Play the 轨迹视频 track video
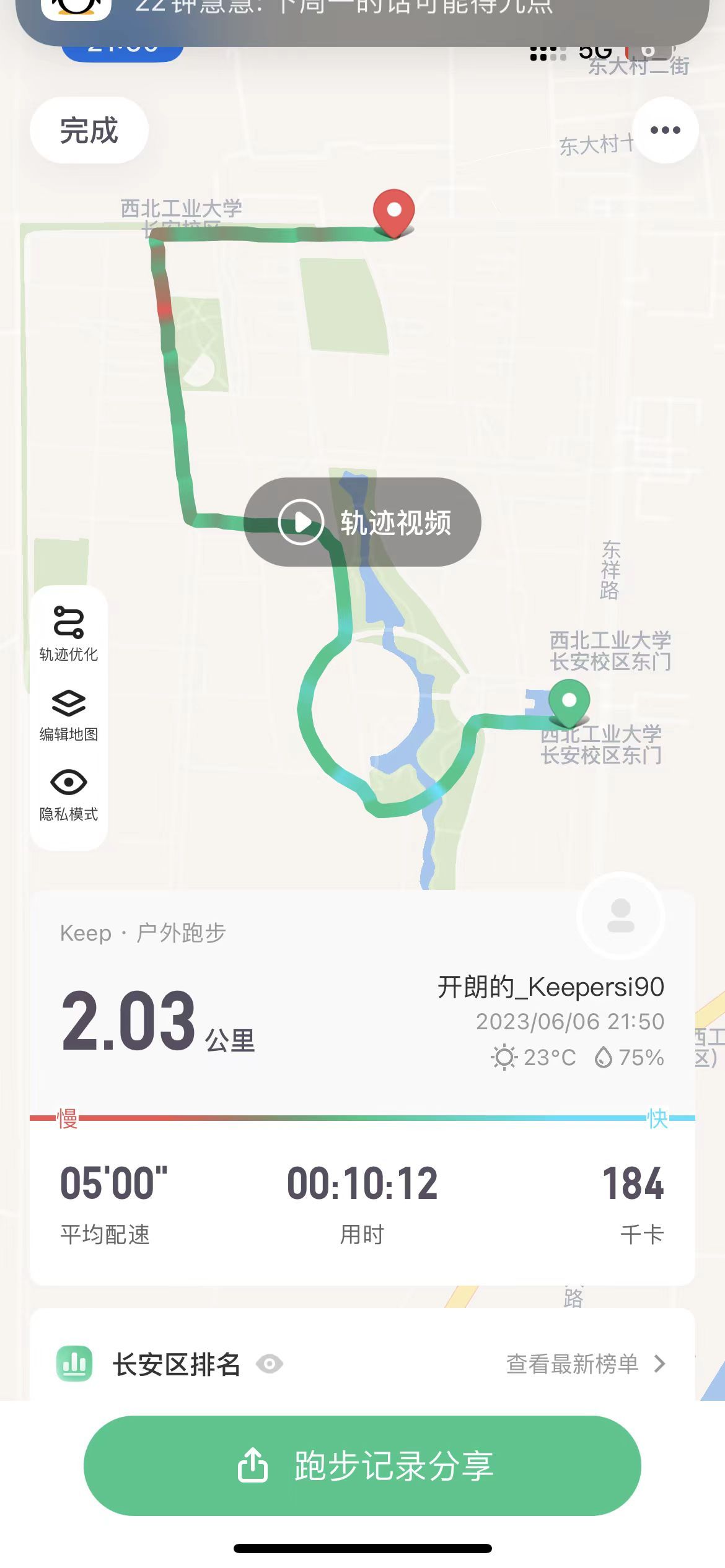The height and width of the screenshot is (1568, 725). 362,522
